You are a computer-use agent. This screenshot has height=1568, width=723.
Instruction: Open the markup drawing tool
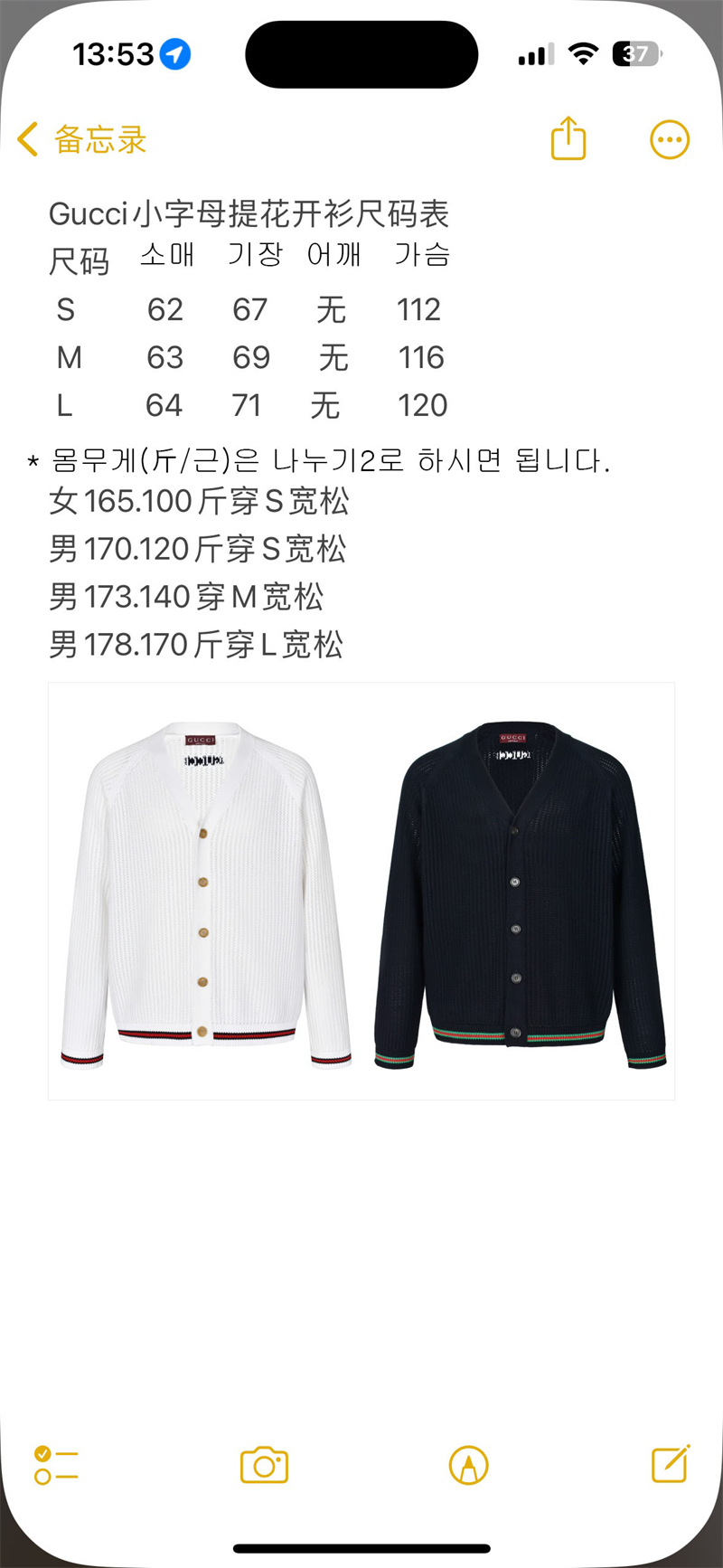pos(468,1465)
